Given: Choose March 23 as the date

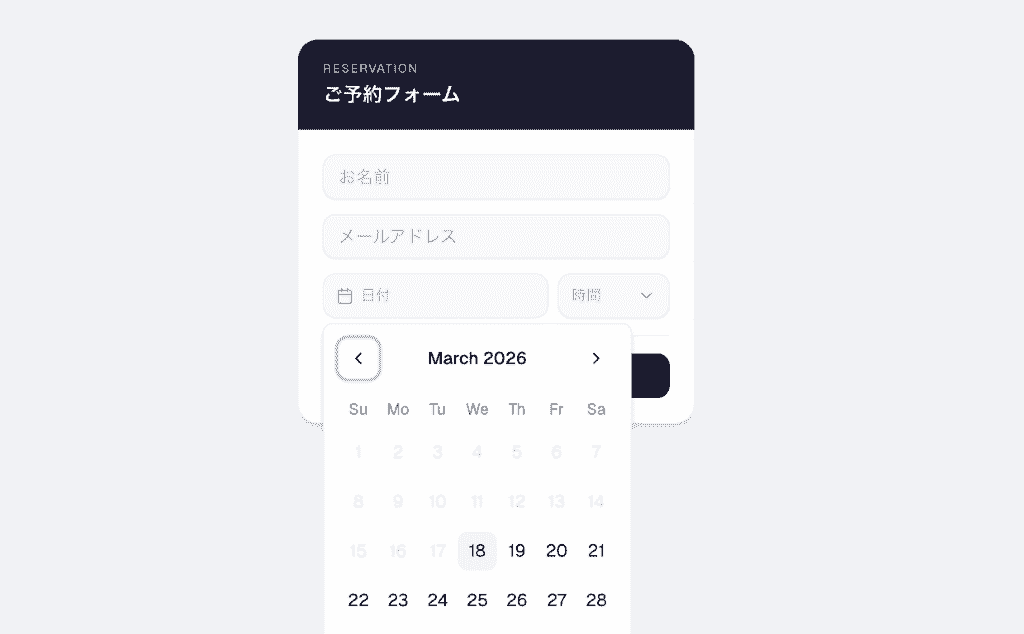Looking at the screenshot, I should pos(398,600).
